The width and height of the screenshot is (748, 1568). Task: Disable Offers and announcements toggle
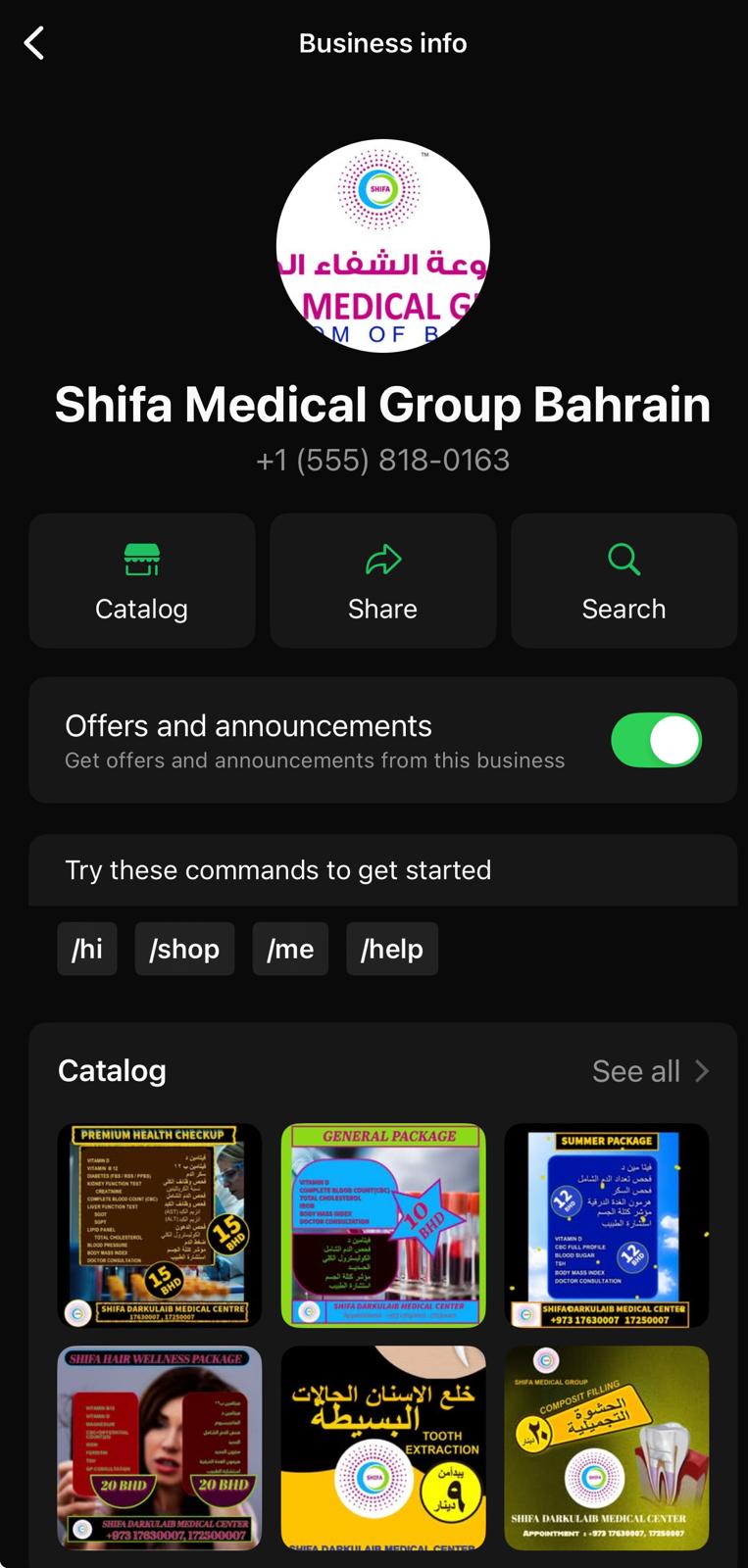pyautogui.click(x=656, y=740)
